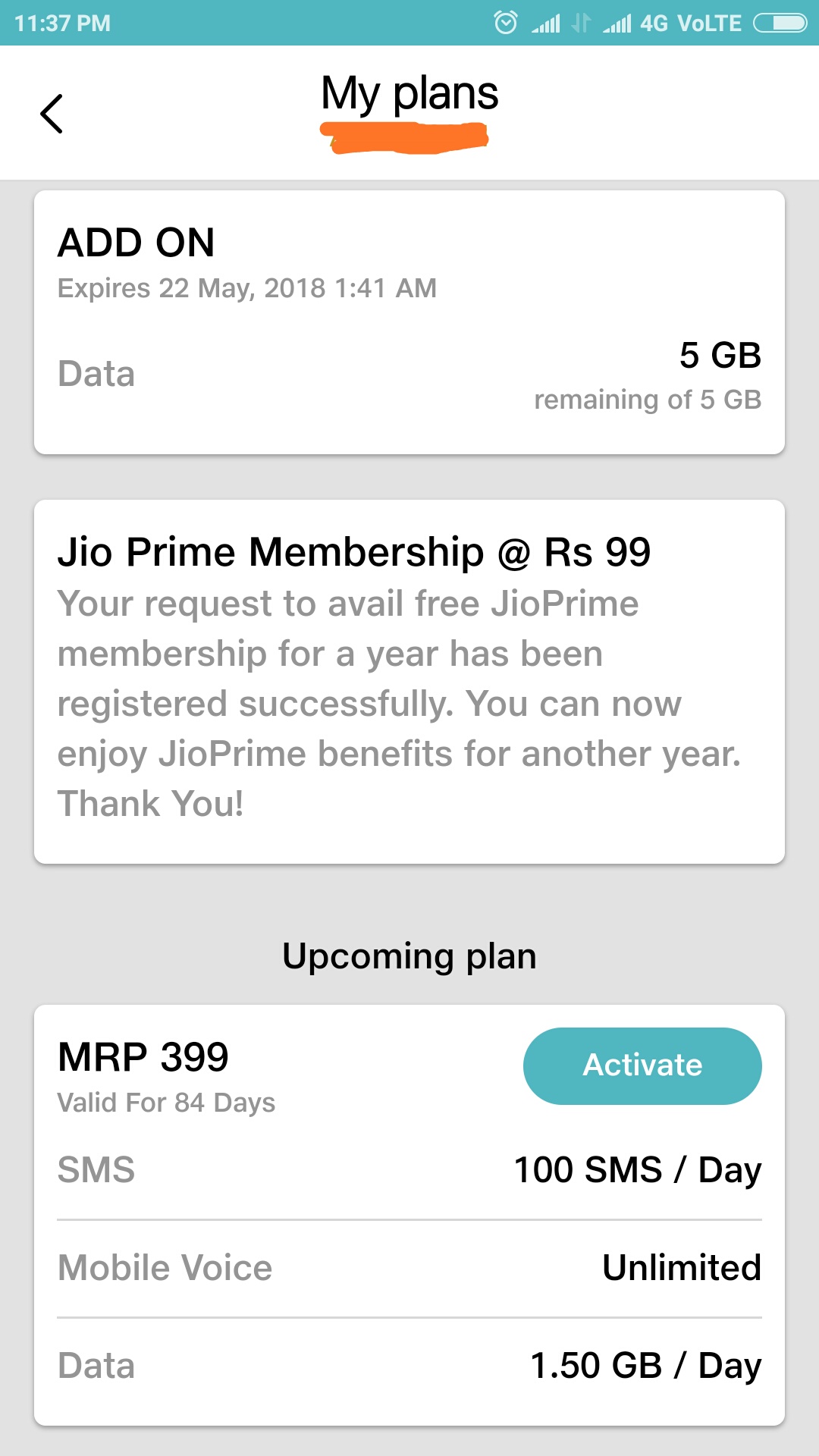
Task: Go back from My plans
Action: [52, 114]
